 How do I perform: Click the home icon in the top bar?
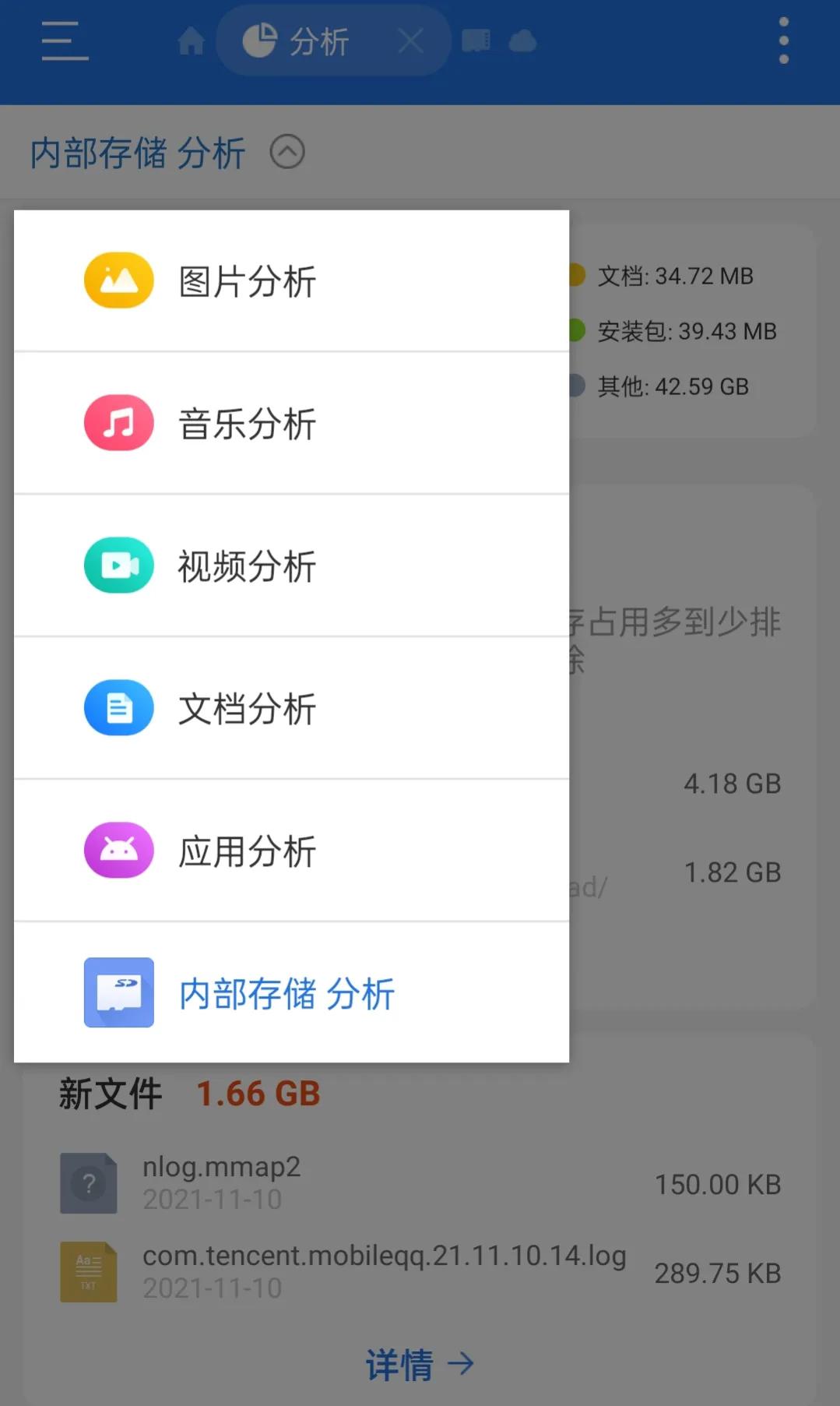point(191,41)
